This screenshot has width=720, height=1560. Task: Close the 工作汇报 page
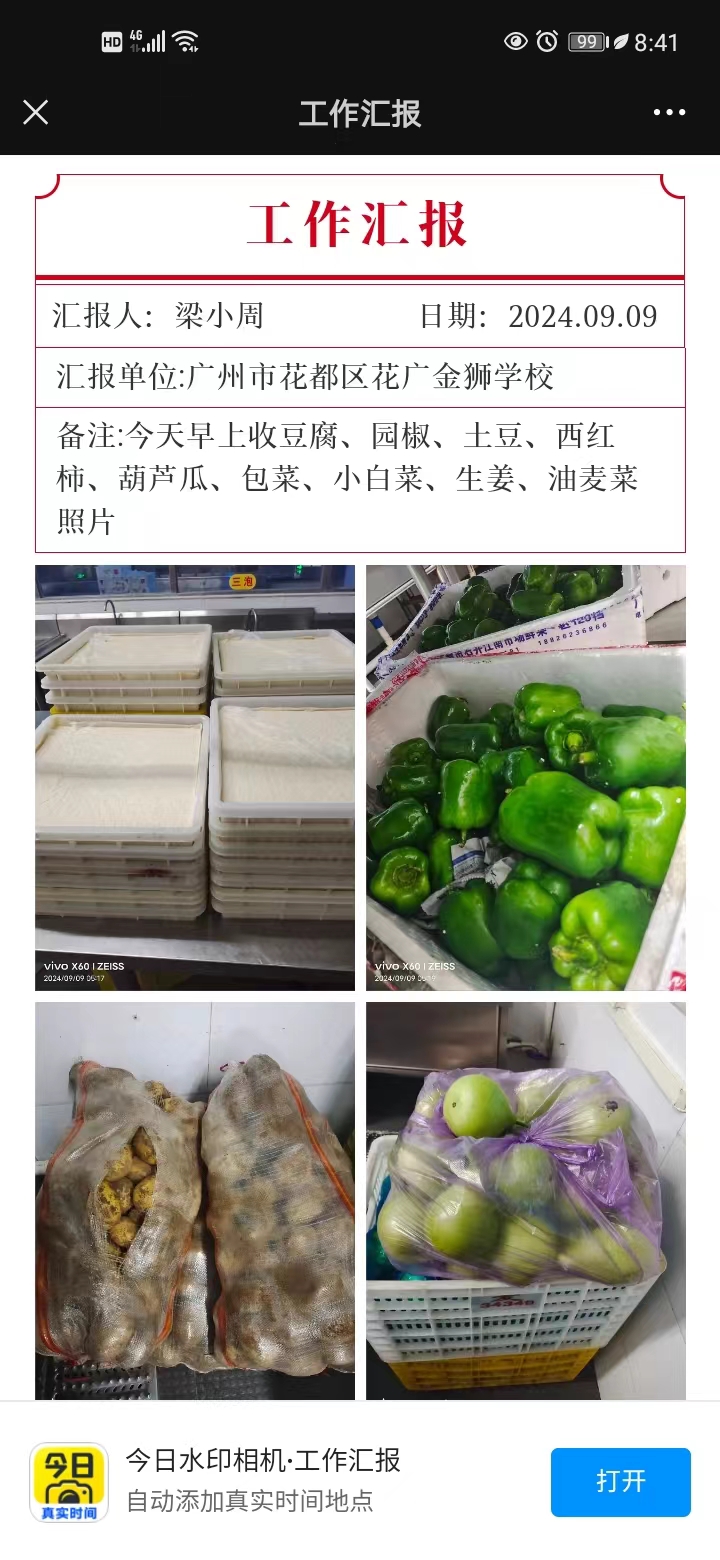pyautogui.click(x=36, y=112)
